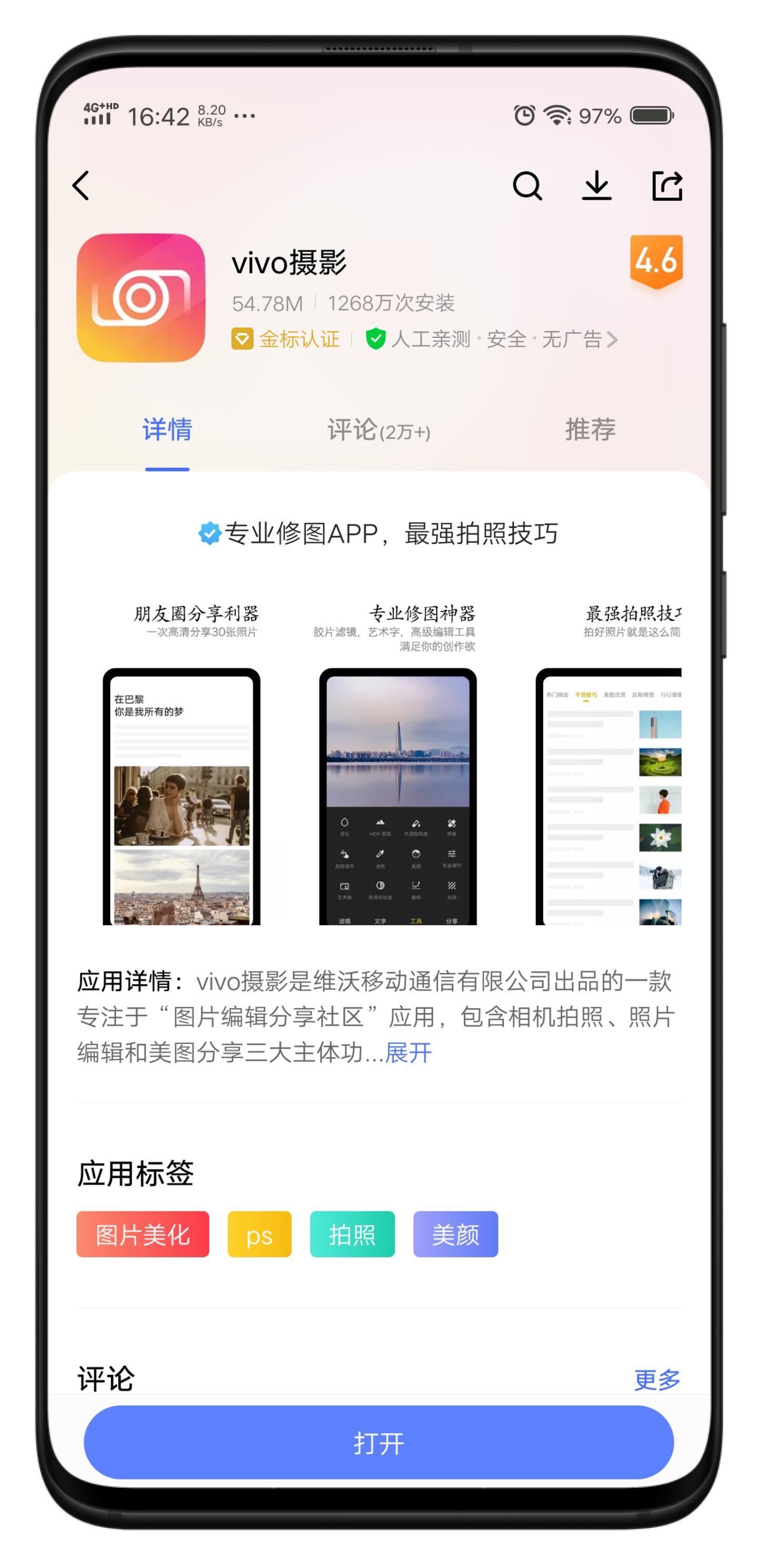Select the 图片美化 tag
This screenshot has width=758, height=1568.
142,1234
